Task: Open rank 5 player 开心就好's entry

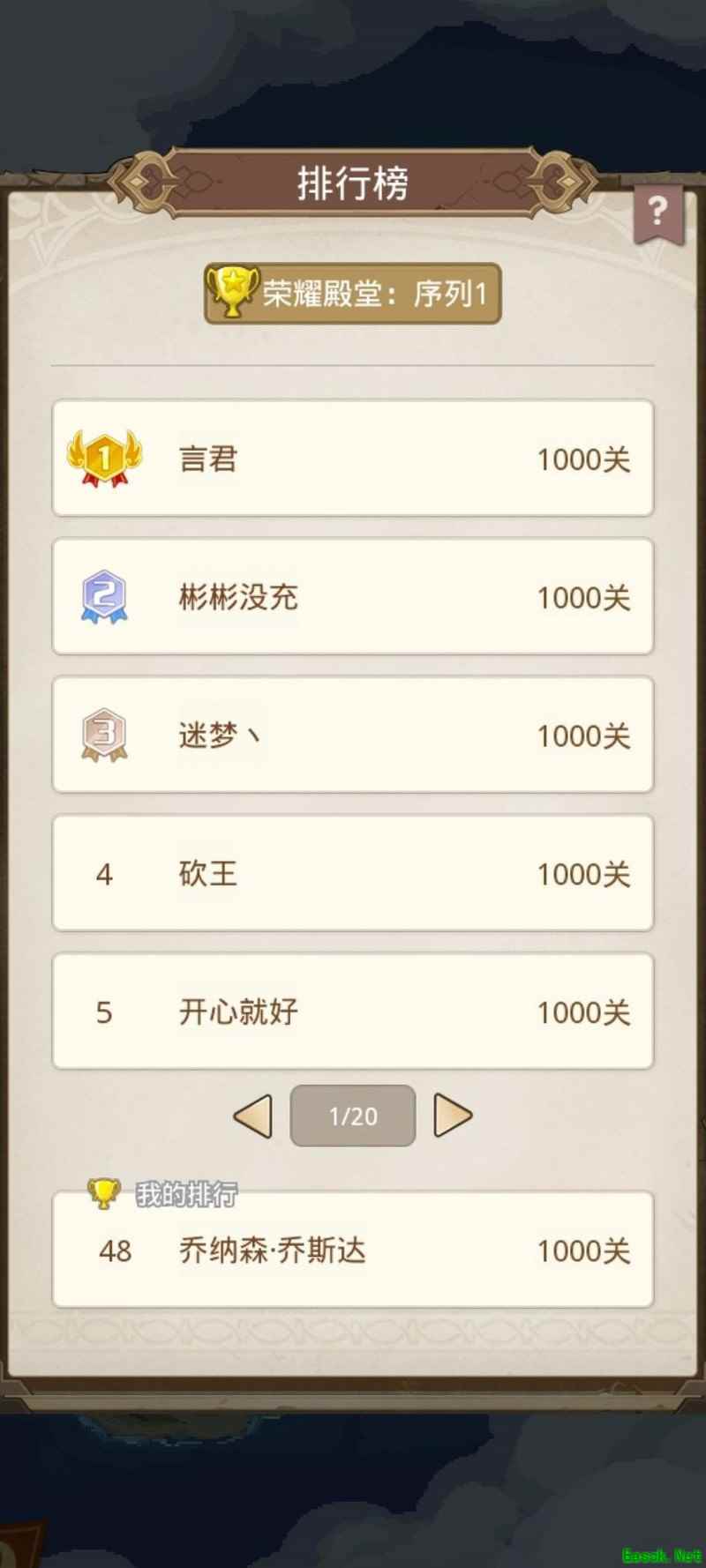Action: coord(353,1012)
